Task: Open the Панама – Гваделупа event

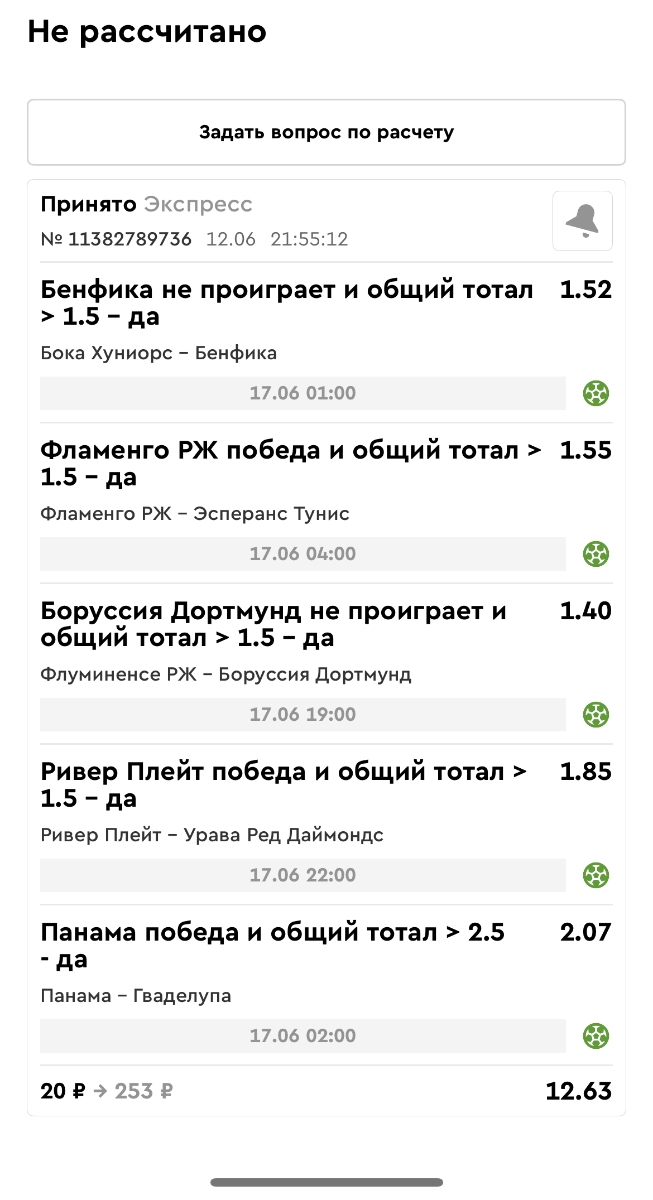Action: pyautogui.click(x=136, y=996)
